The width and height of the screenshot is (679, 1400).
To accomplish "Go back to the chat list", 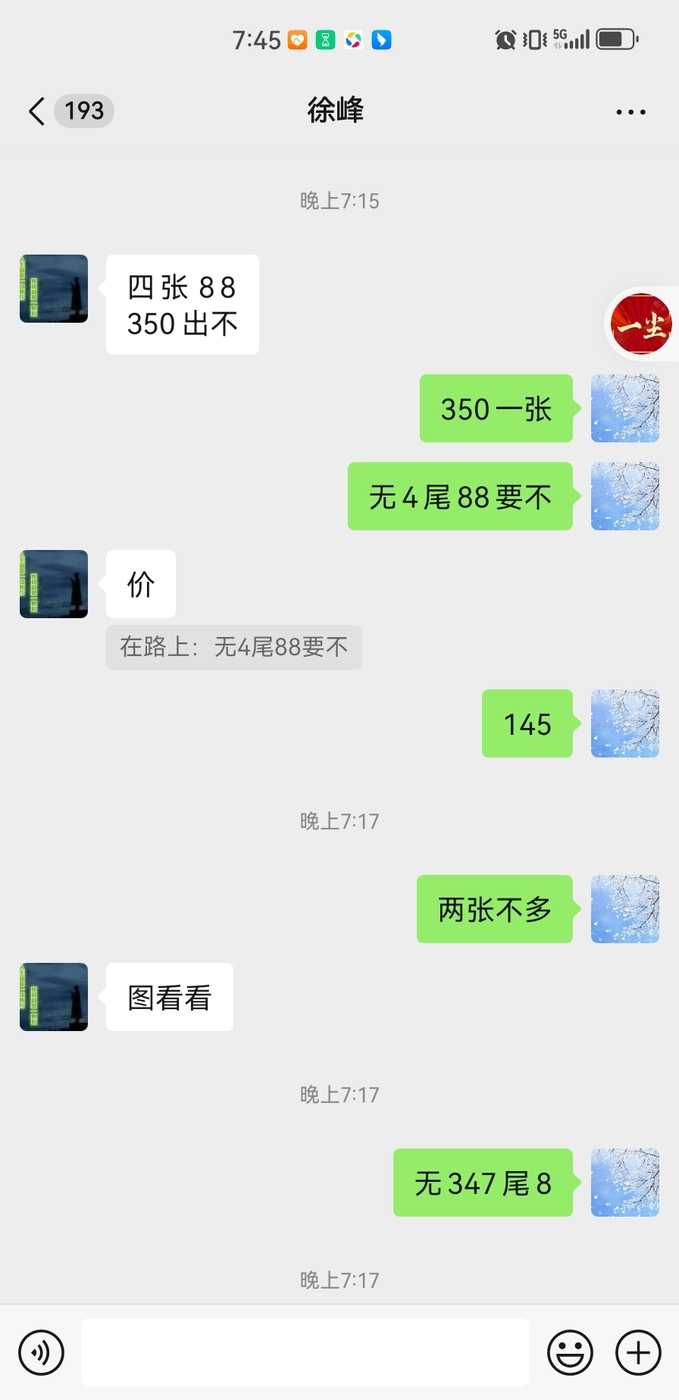I will click(x=37, y=111).
